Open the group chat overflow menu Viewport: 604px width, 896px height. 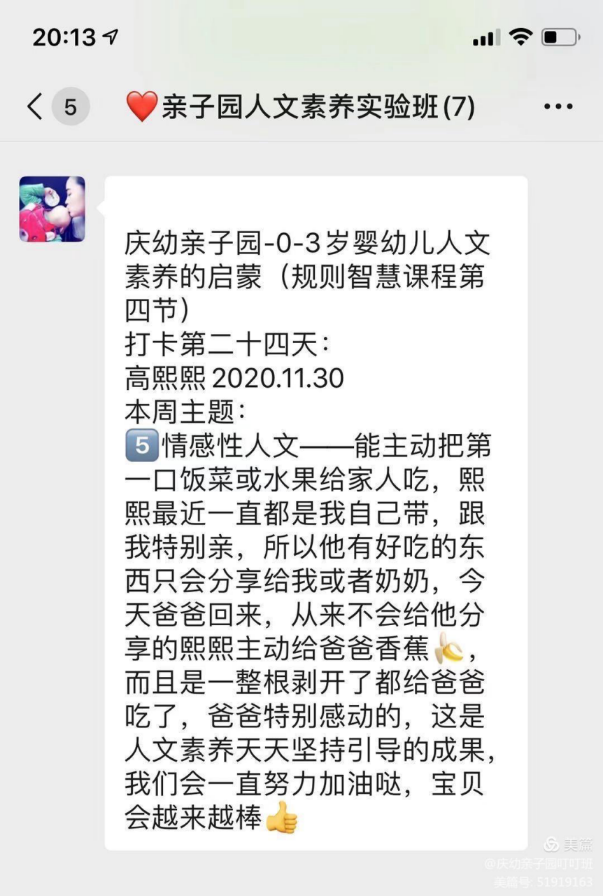tap(557, 107)
